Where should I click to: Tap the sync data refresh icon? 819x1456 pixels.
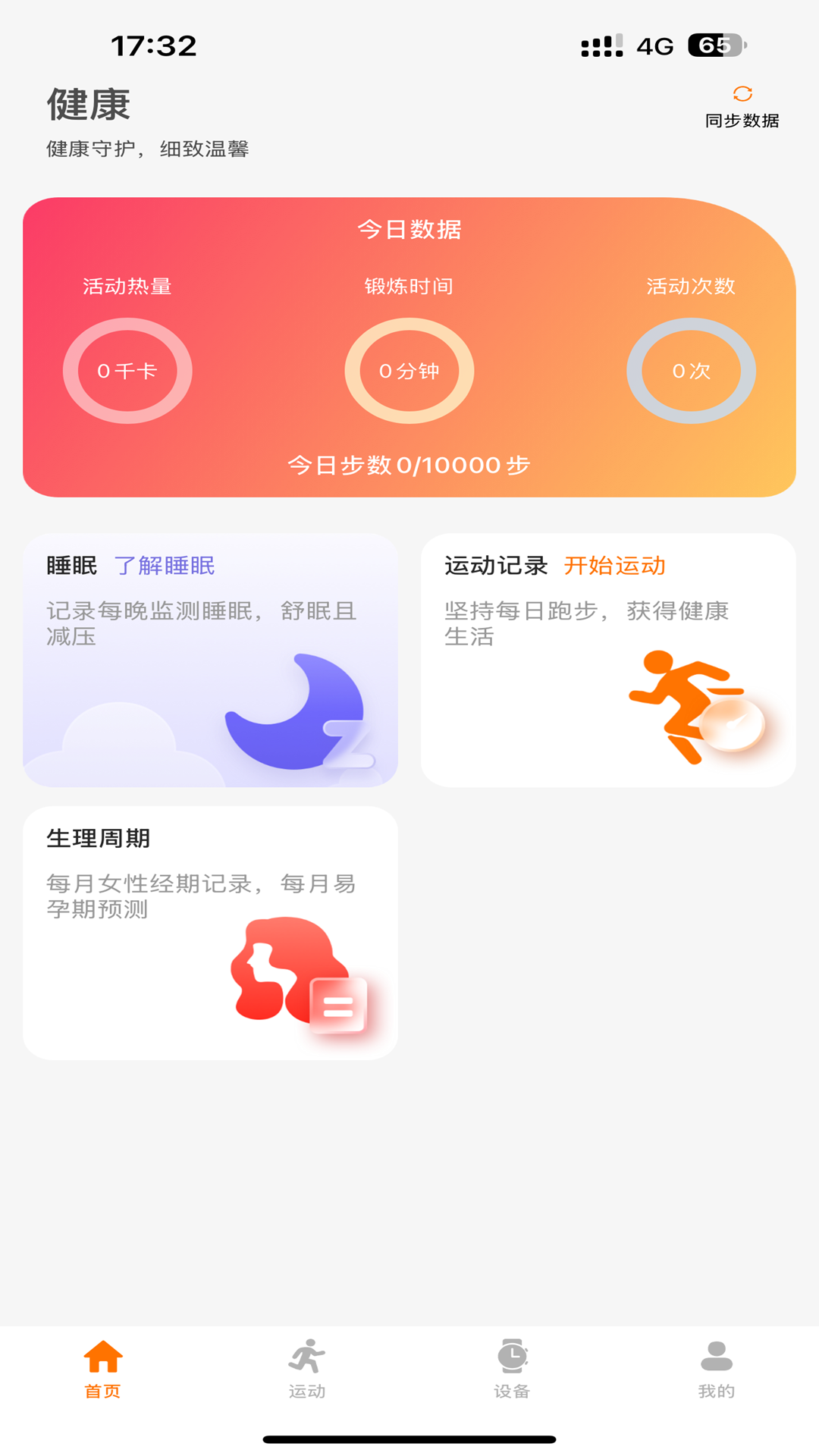[x=744, y=96]
